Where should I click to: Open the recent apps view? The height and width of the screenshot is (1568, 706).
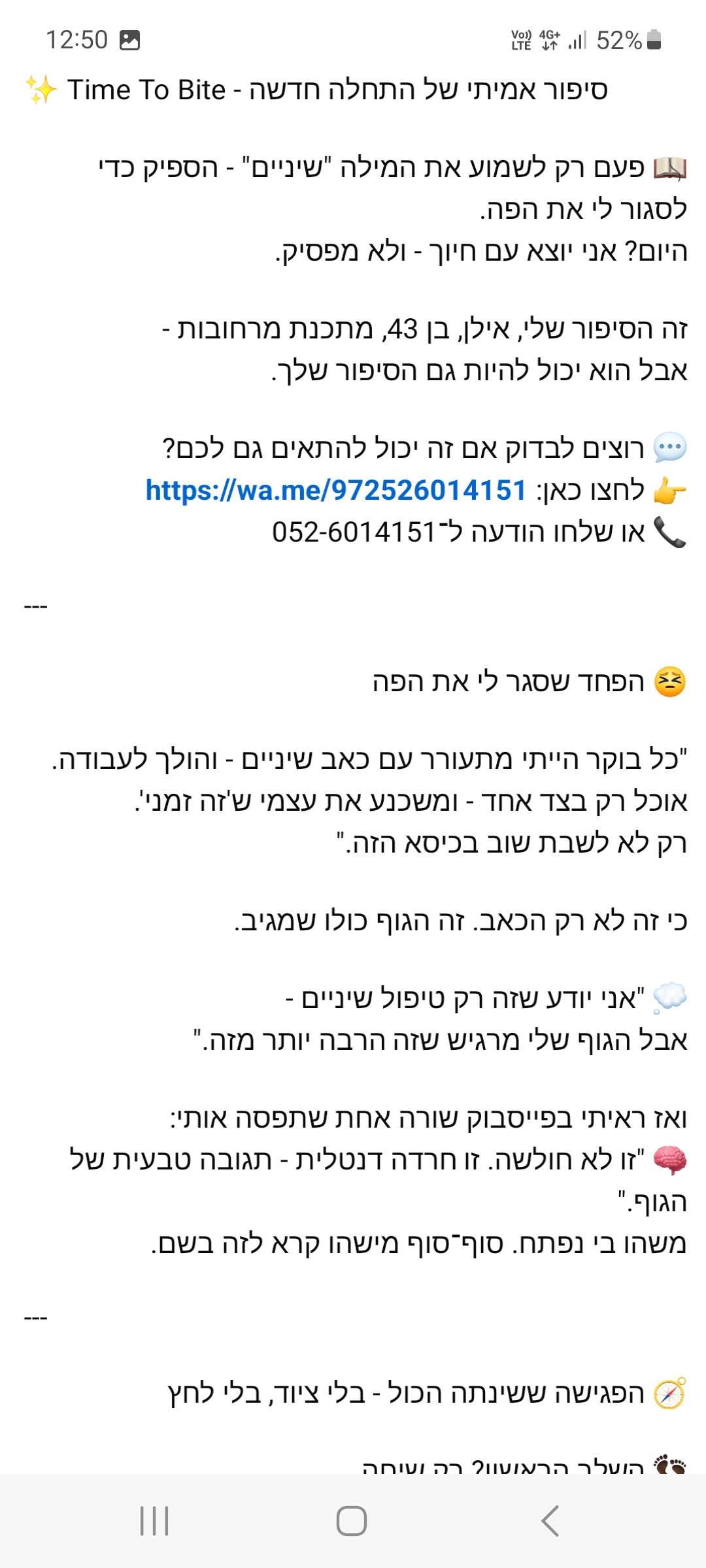coord(155,1521)
